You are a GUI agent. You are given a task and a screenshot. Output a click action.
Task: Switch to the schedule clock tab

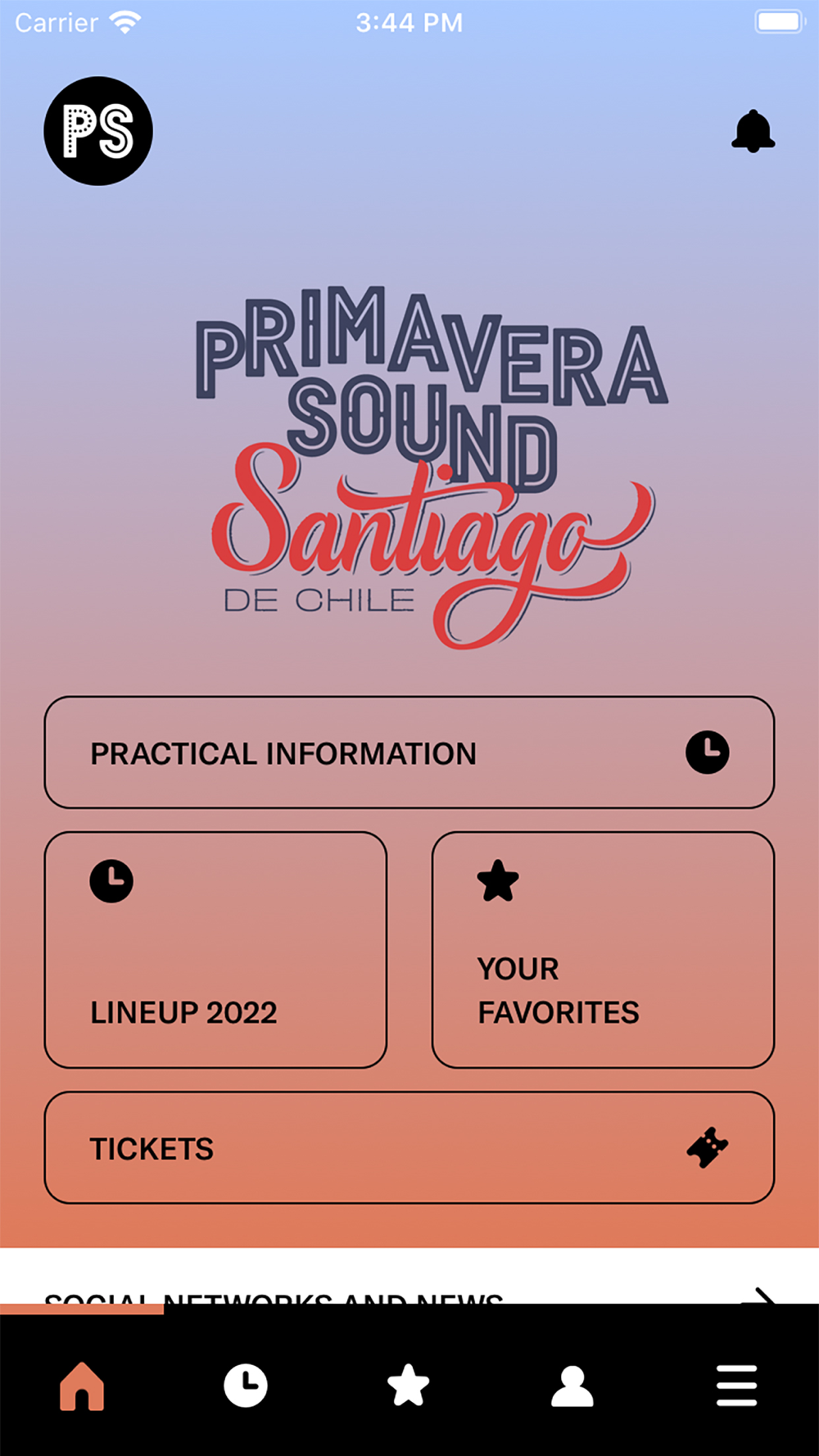pos(246,1386)
